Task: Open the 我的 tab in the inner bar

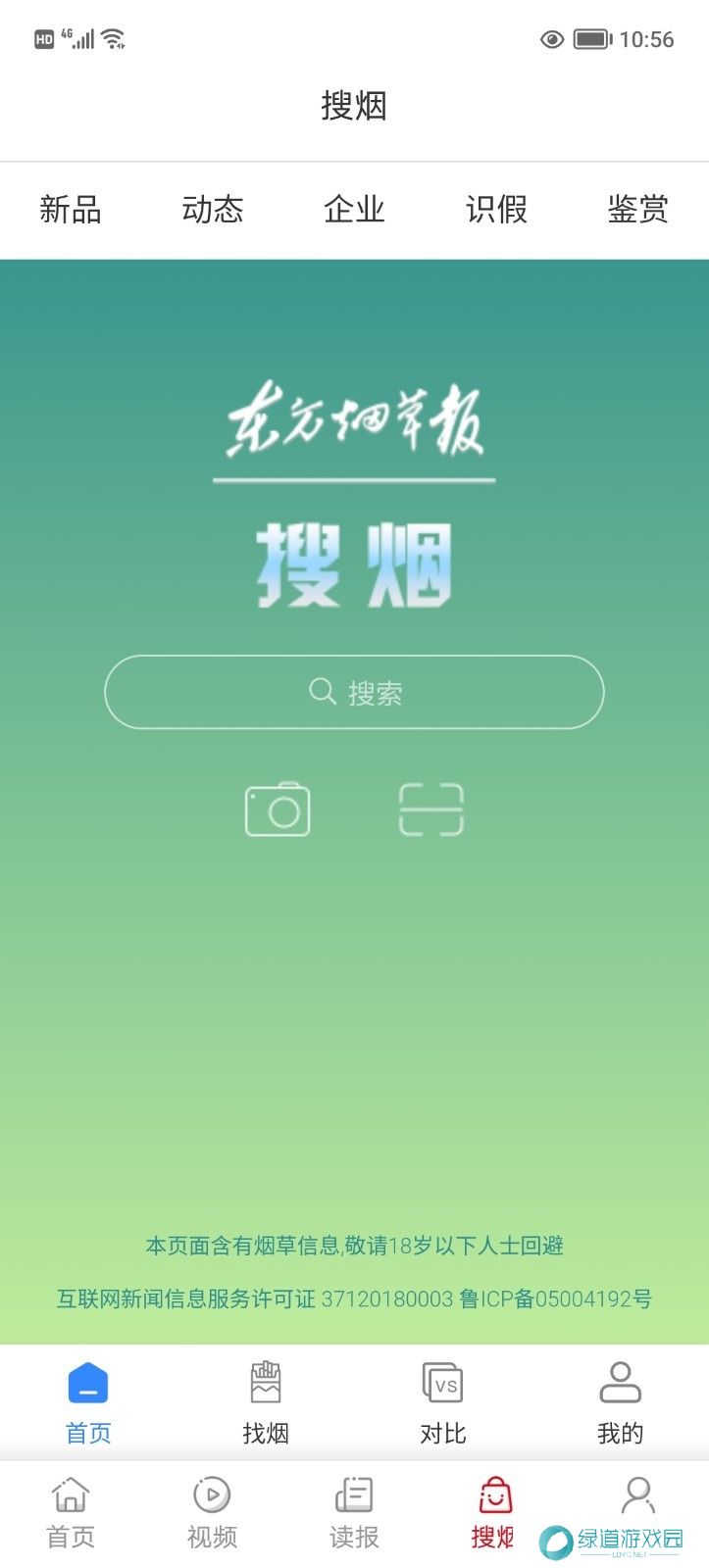Action: [620, 1402]
